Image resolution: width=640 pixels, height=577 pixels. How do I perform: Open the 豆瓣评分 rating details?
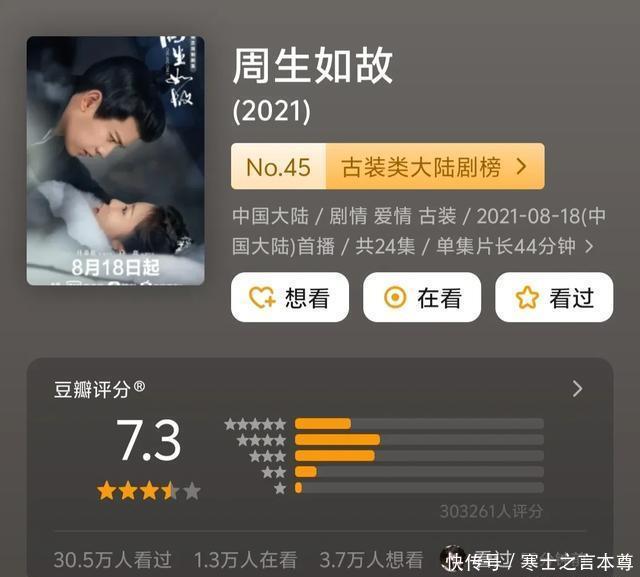pyautogui.click(x=577, y=389)
